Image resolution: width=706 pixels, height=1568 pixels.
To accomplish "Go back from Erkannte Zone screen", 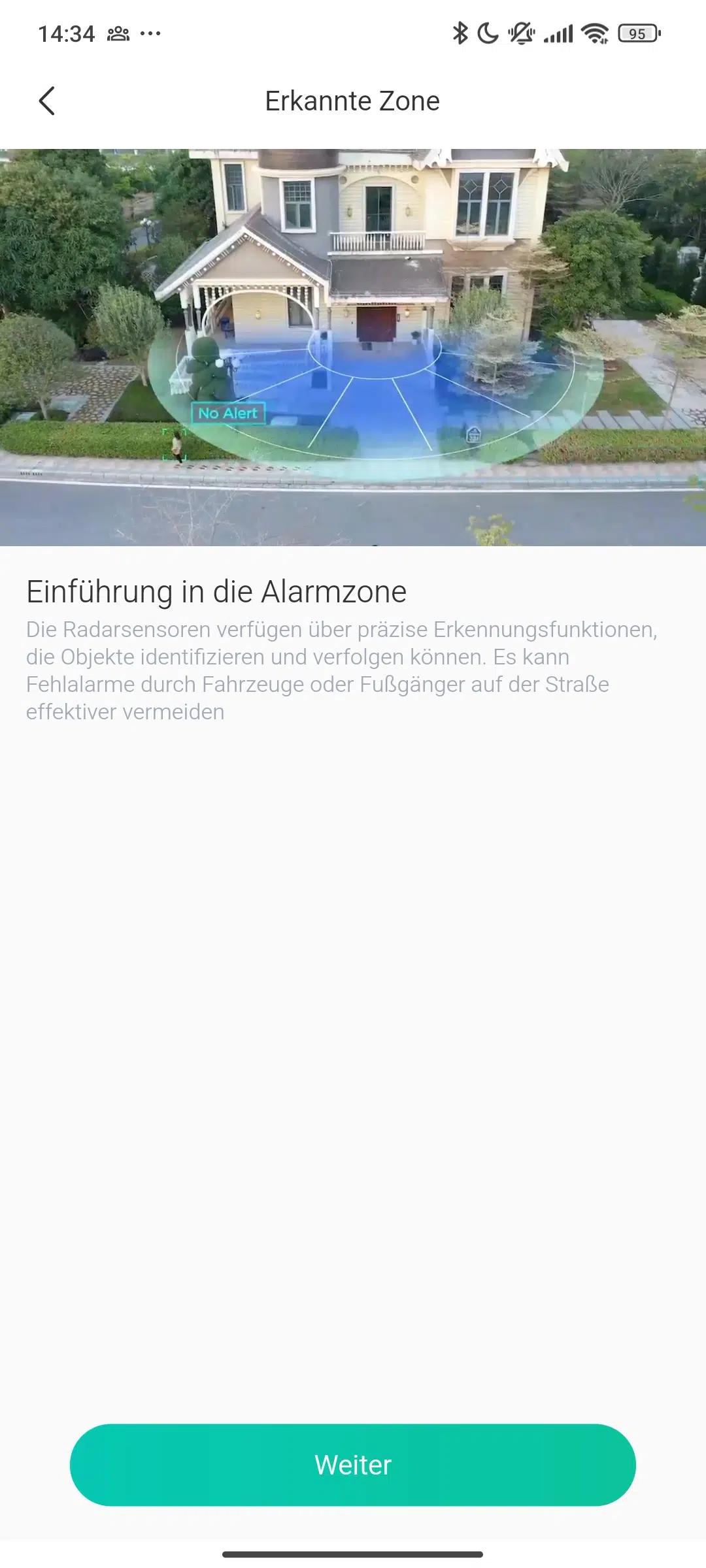I will click(x=46, y=101).
